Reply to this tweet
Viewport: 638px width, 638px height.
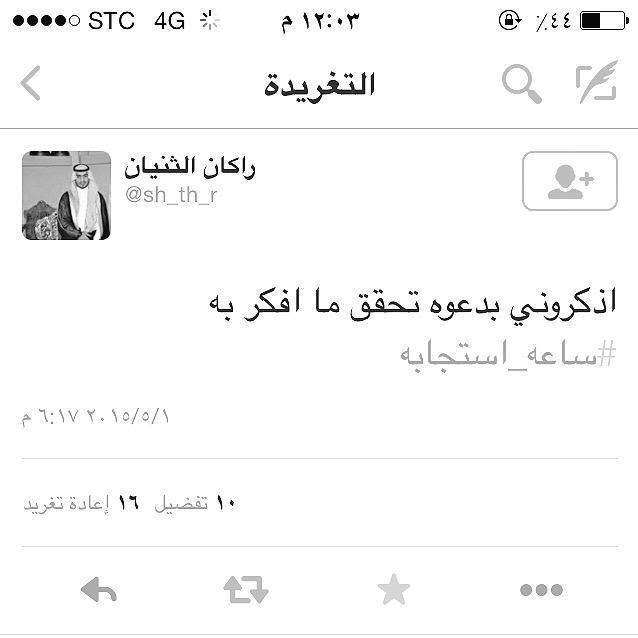[x=98, y=591]
